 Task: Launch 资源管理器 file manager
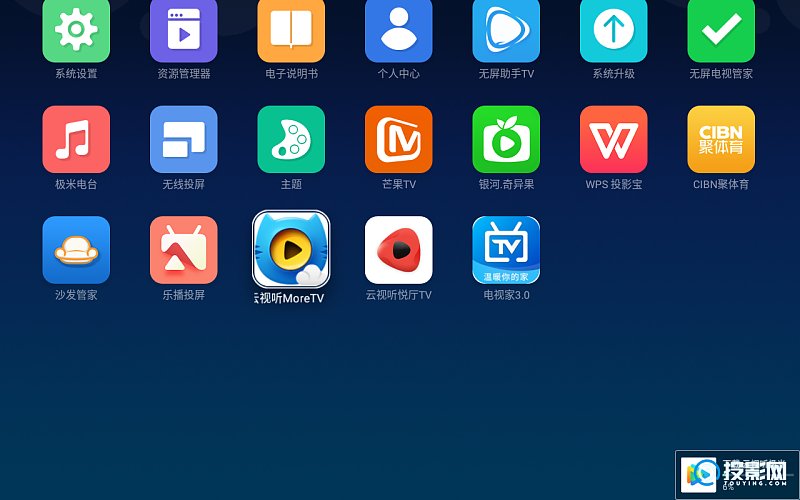coord(183,30)
